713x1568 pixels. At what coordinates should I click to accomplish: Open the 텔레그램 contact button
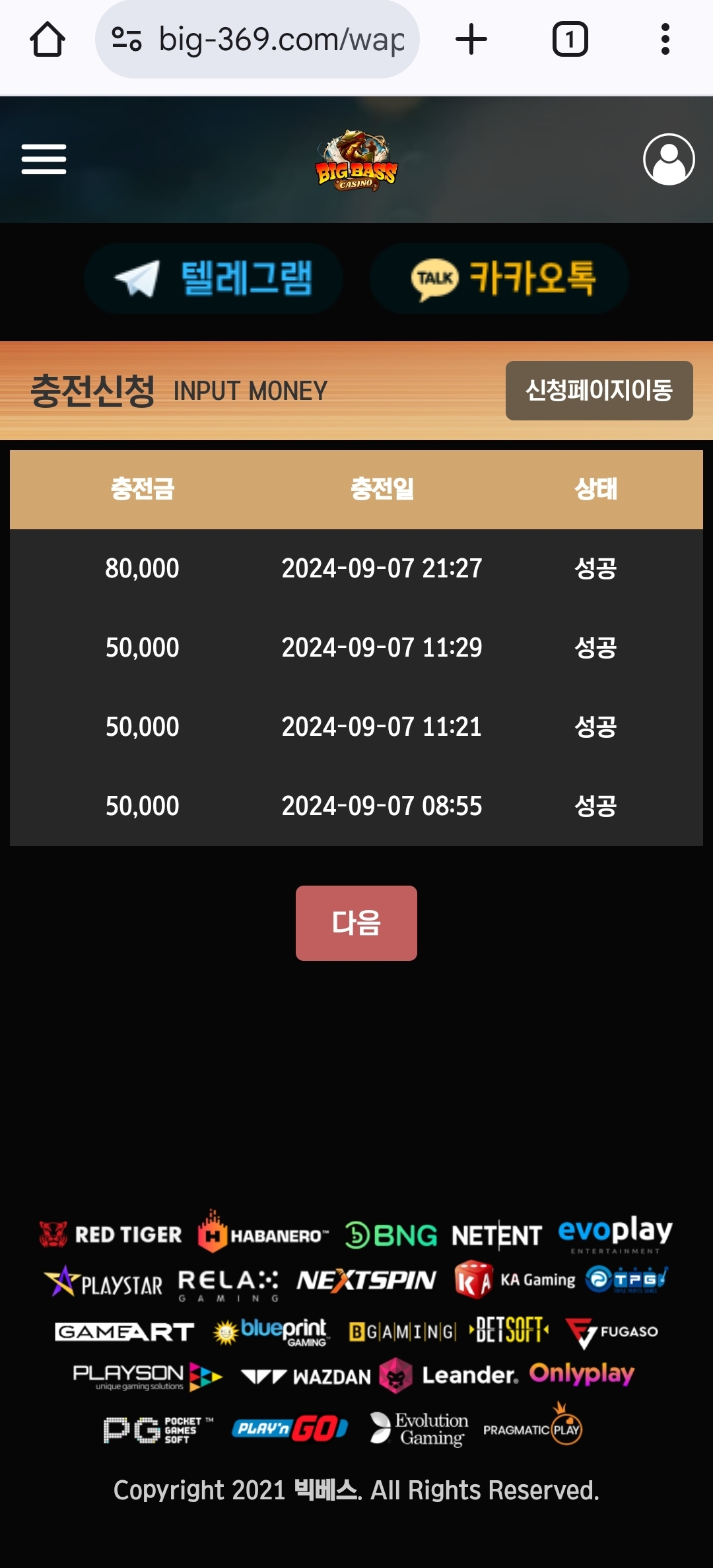click(213, 278)
